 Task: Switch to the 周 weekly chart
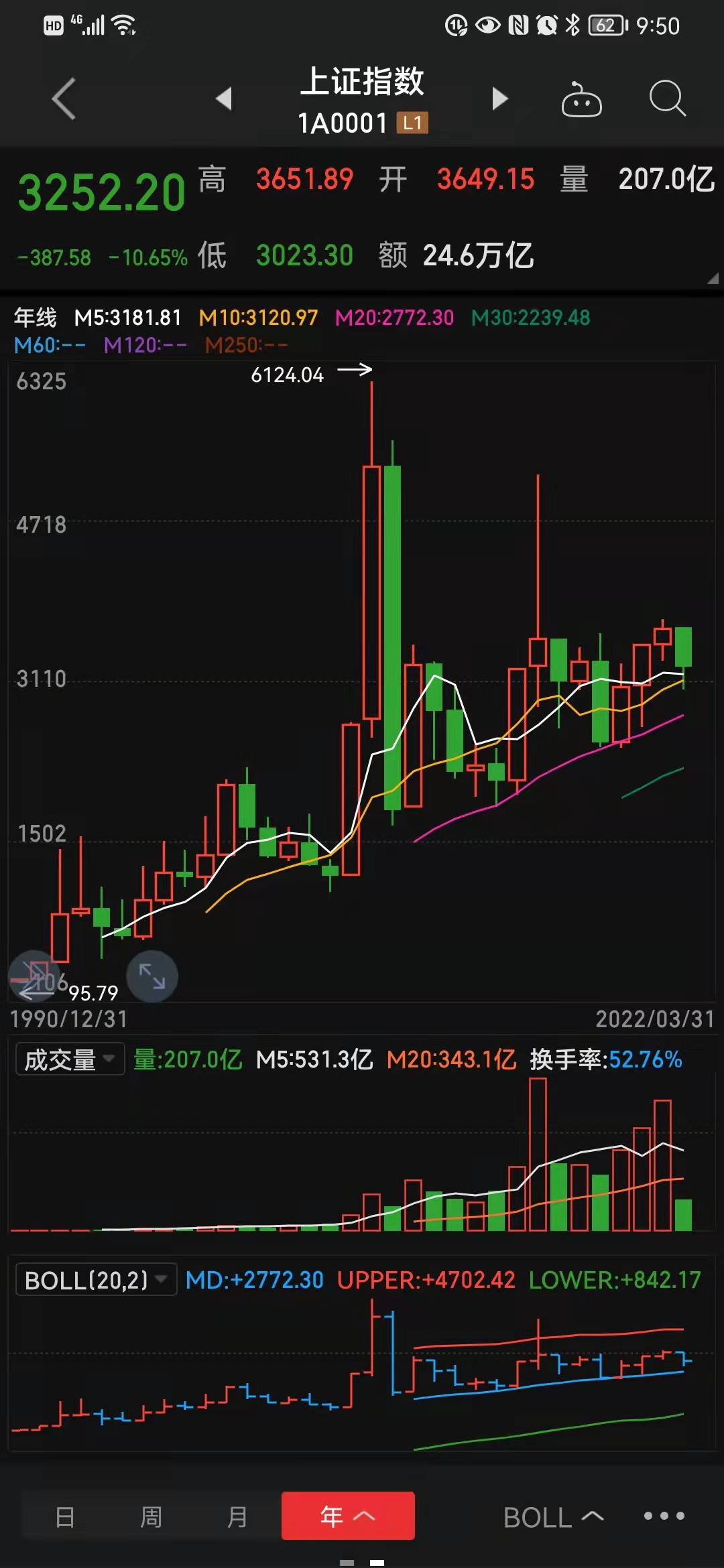pyautogui.click(x=151, y=1516)
